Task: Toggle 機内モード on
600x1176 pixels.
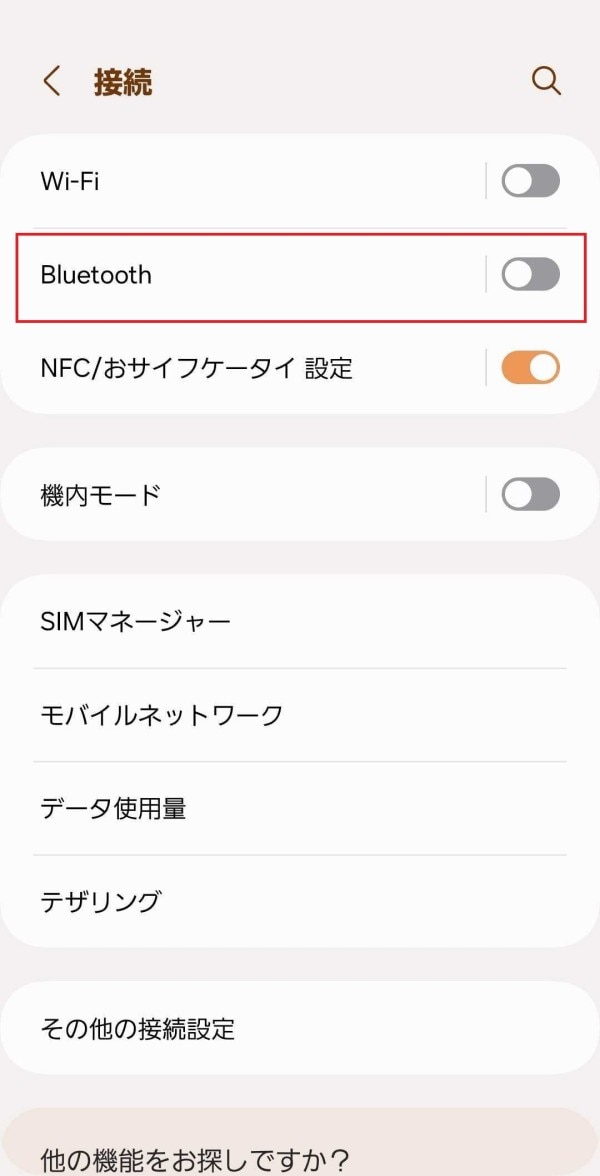Action: coord(530,494)
